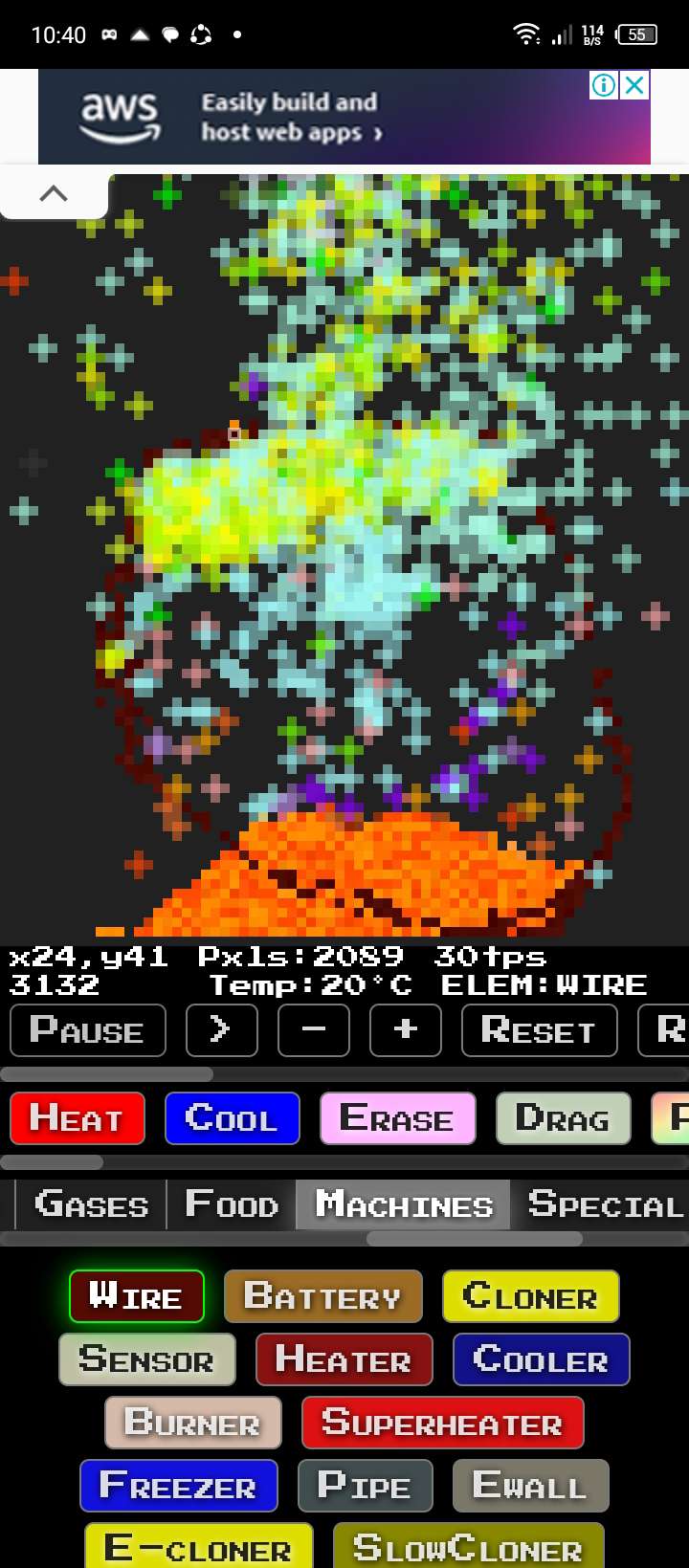This screenshot has width=689, height=1568.
Task: Choose the Erase tool
Action: tap(397, 1118)
